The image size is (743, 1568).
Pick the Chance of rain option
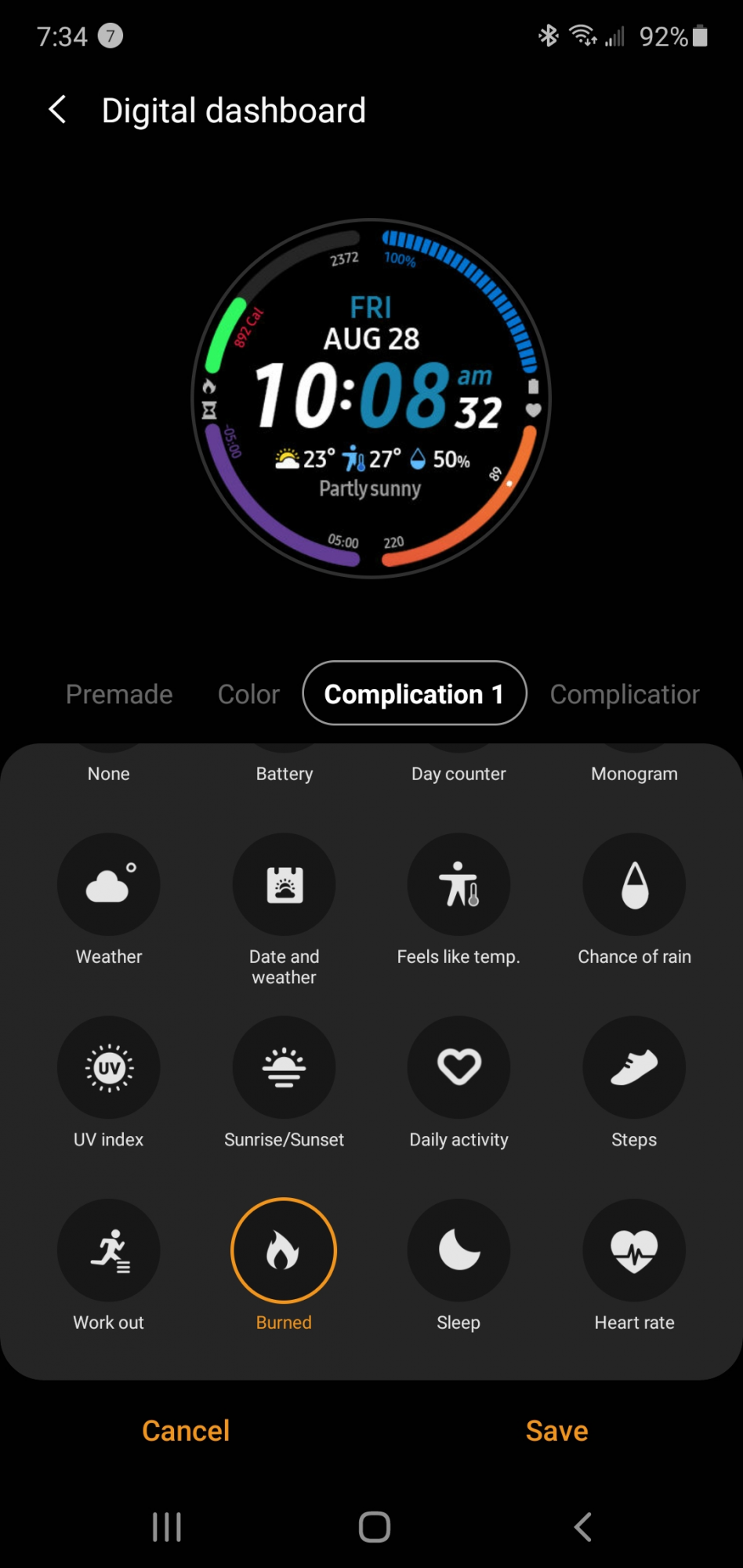tap(634, 884)
